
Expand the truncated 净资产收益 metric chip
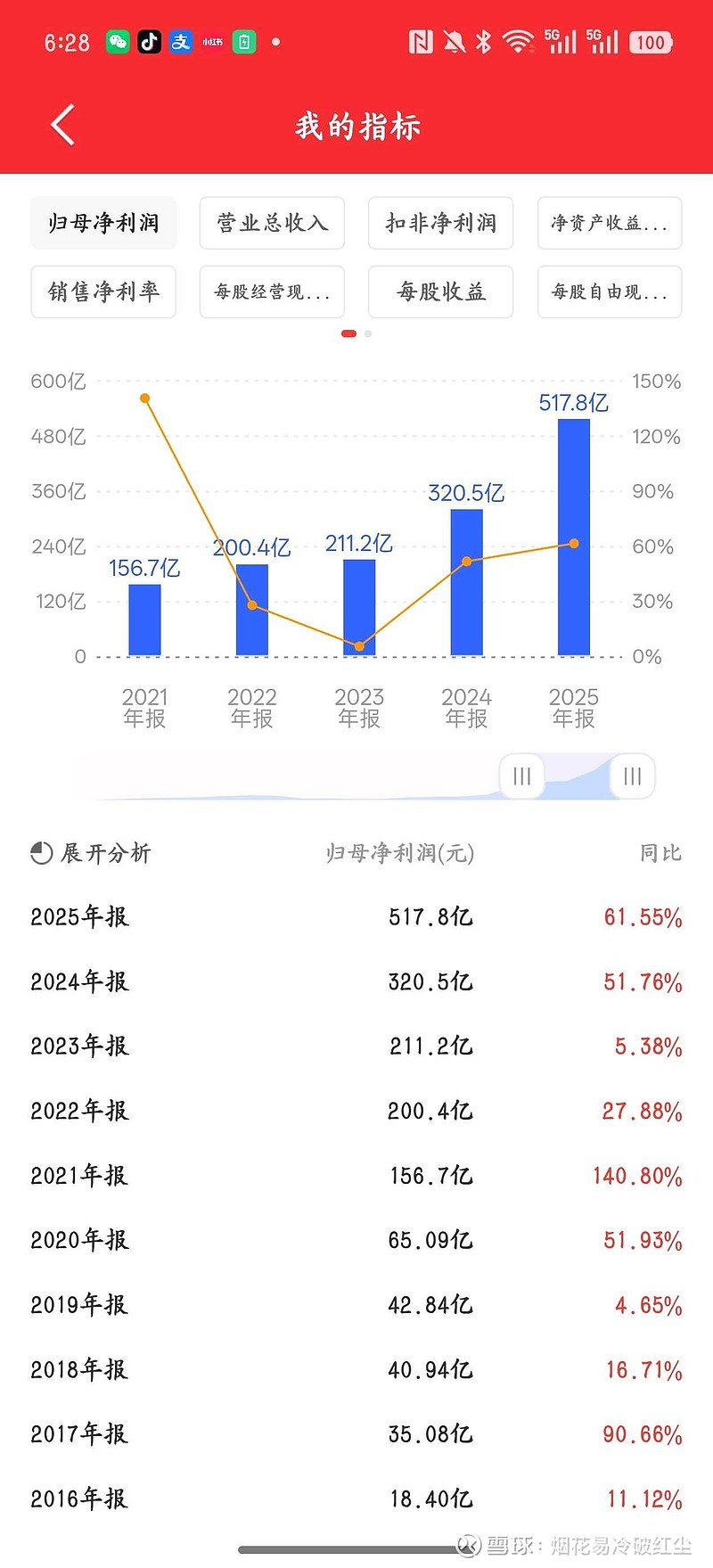[x=610, y=224]
